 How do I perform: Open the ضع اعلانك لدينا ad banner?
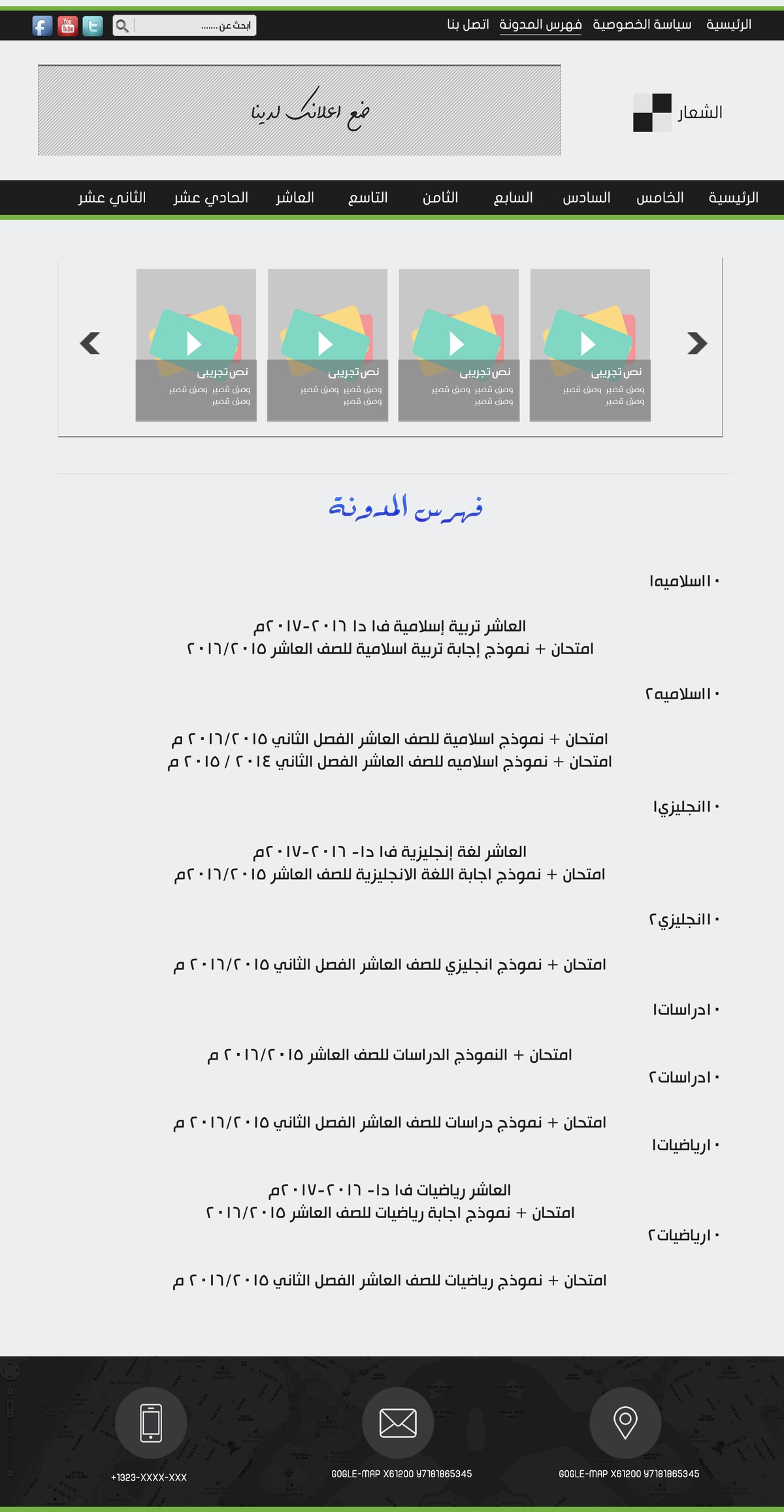point(299,110)
